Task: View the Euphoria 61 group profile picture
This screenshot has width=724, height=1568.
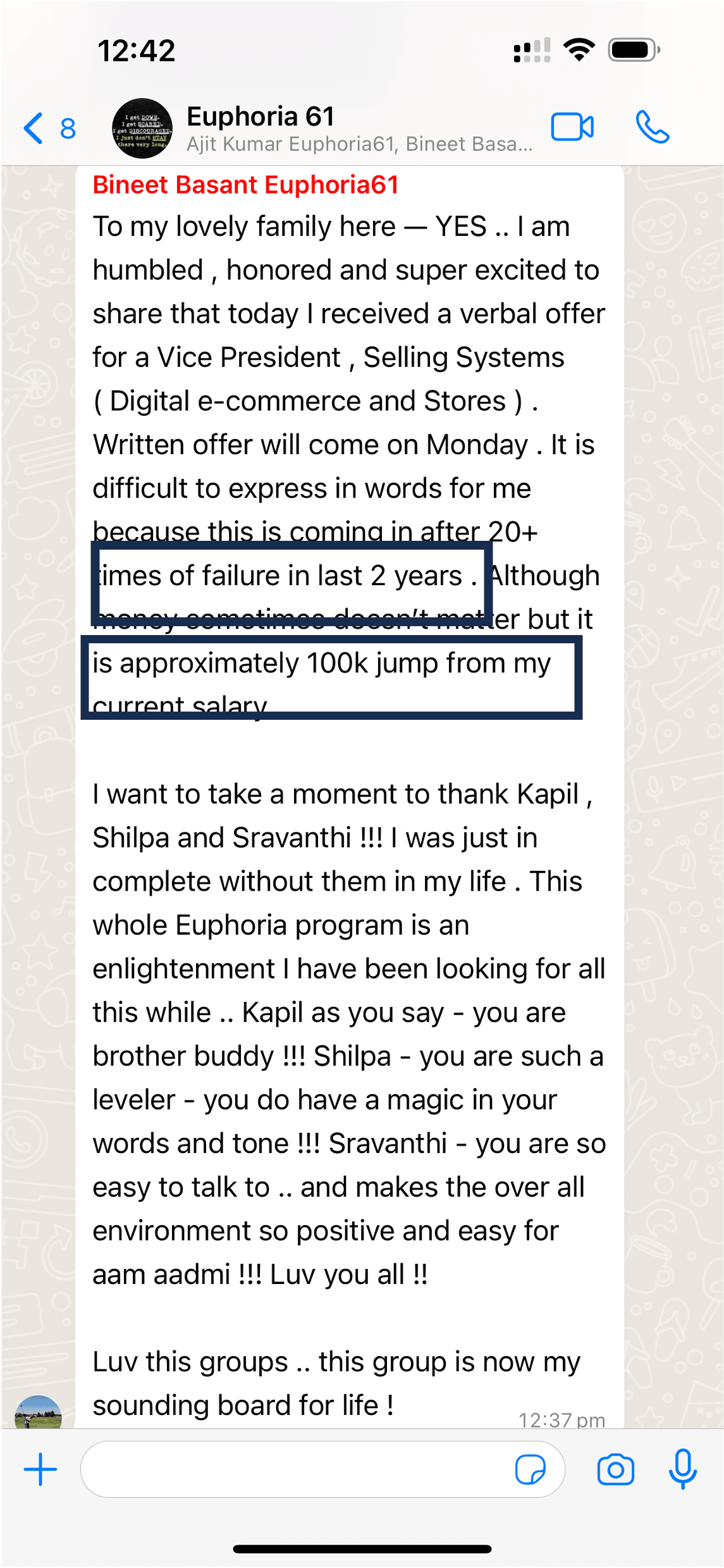Action: pos(142,128)
